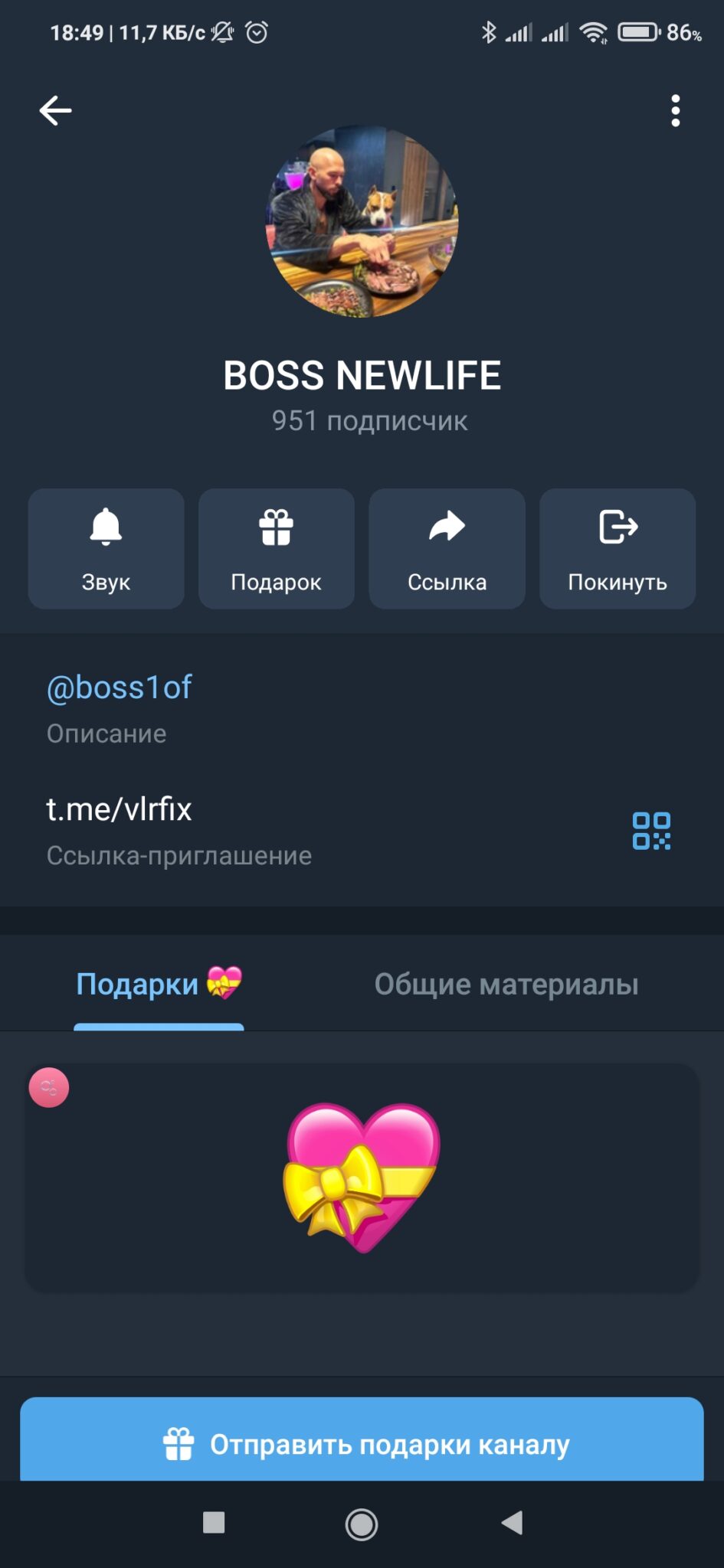
Task: Tap the t.me/vlrfix invite link row
Action: (306, 831)
